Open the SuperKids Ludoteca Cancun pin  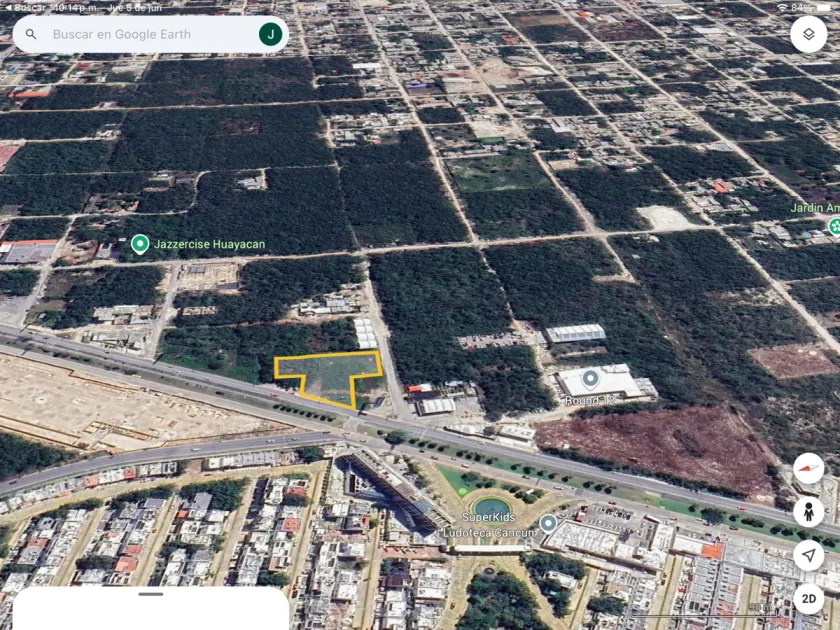548,523
